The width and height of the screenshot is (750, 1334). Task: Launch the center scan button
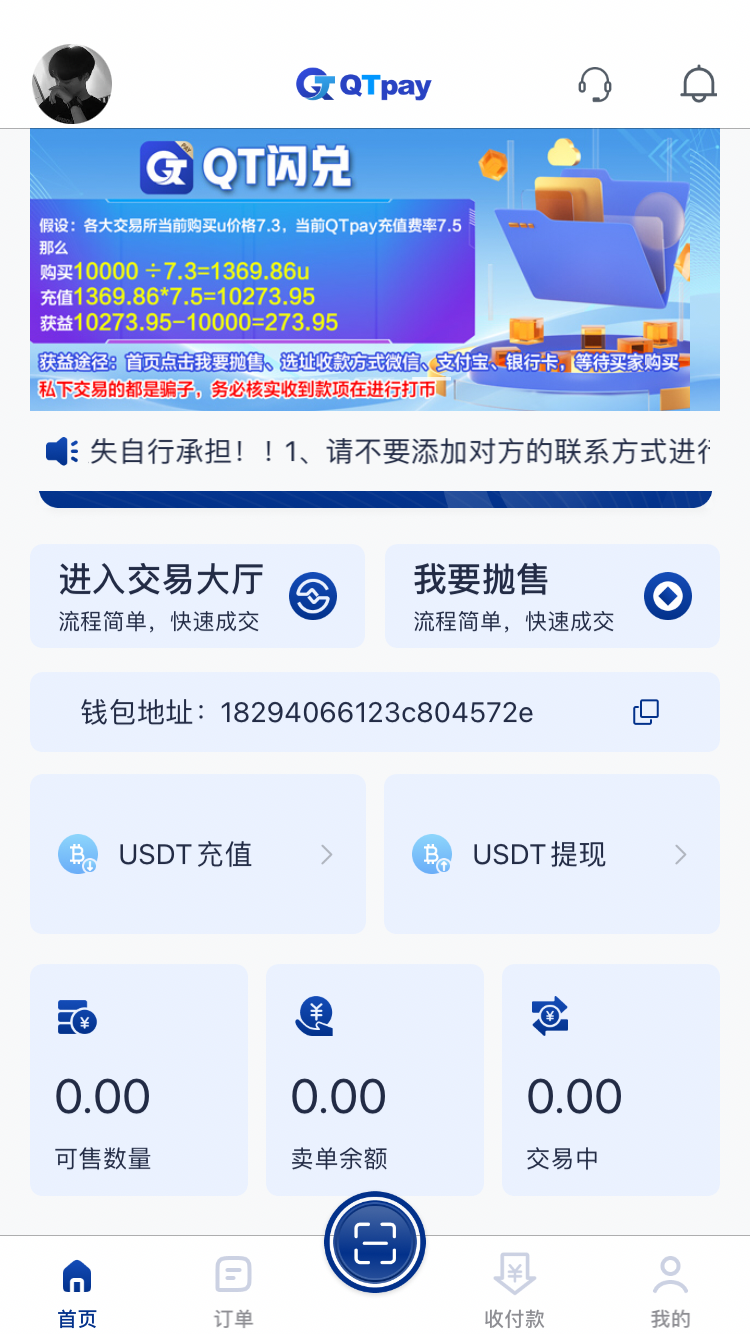tap(375, 1242)
